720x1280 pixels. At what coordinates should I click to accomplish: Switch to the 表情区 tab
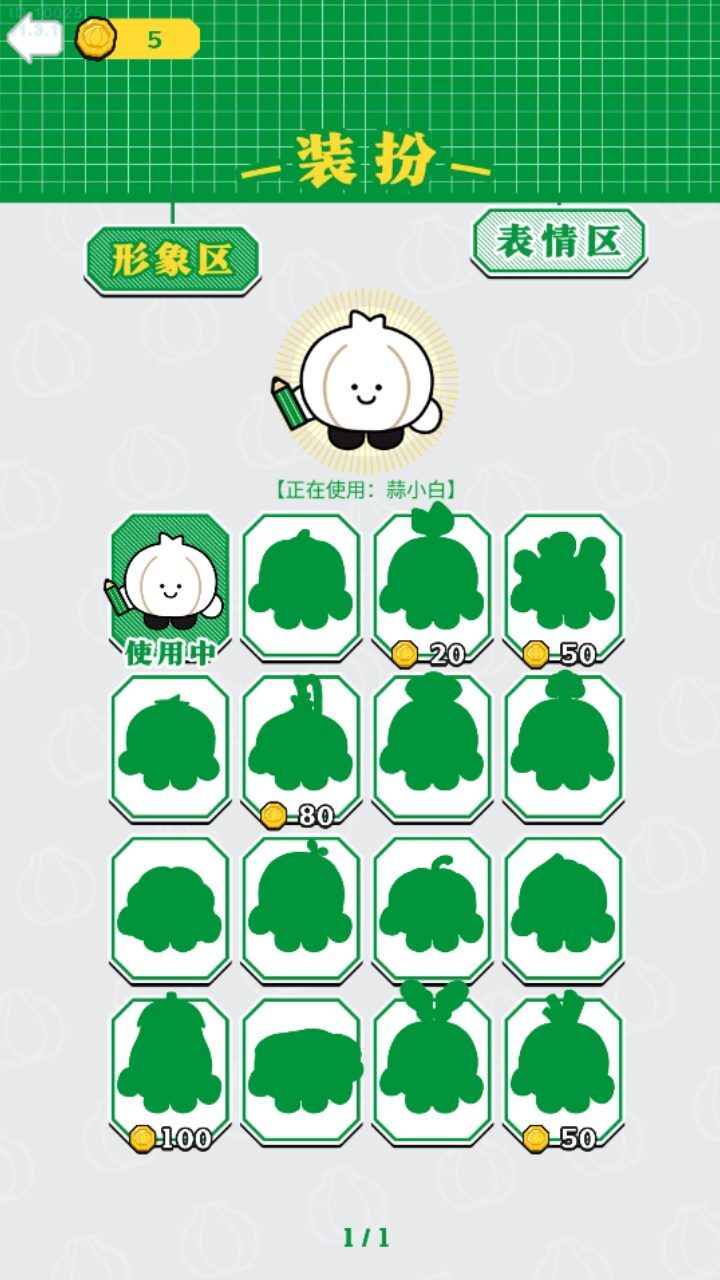pyautogui.click(x=558, y=240)
